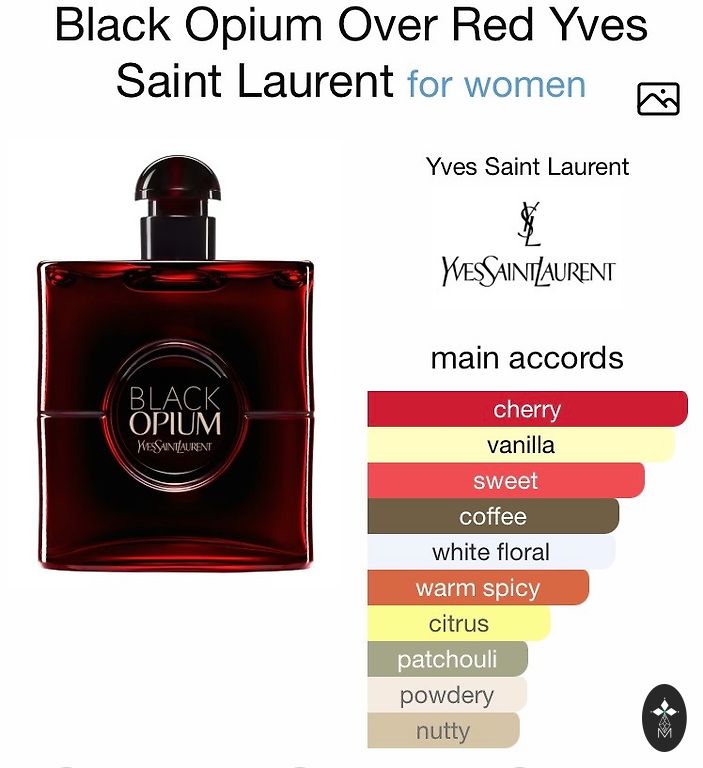
Task: Open the photo gallery icon beside the title
Action: click(658, 98)
